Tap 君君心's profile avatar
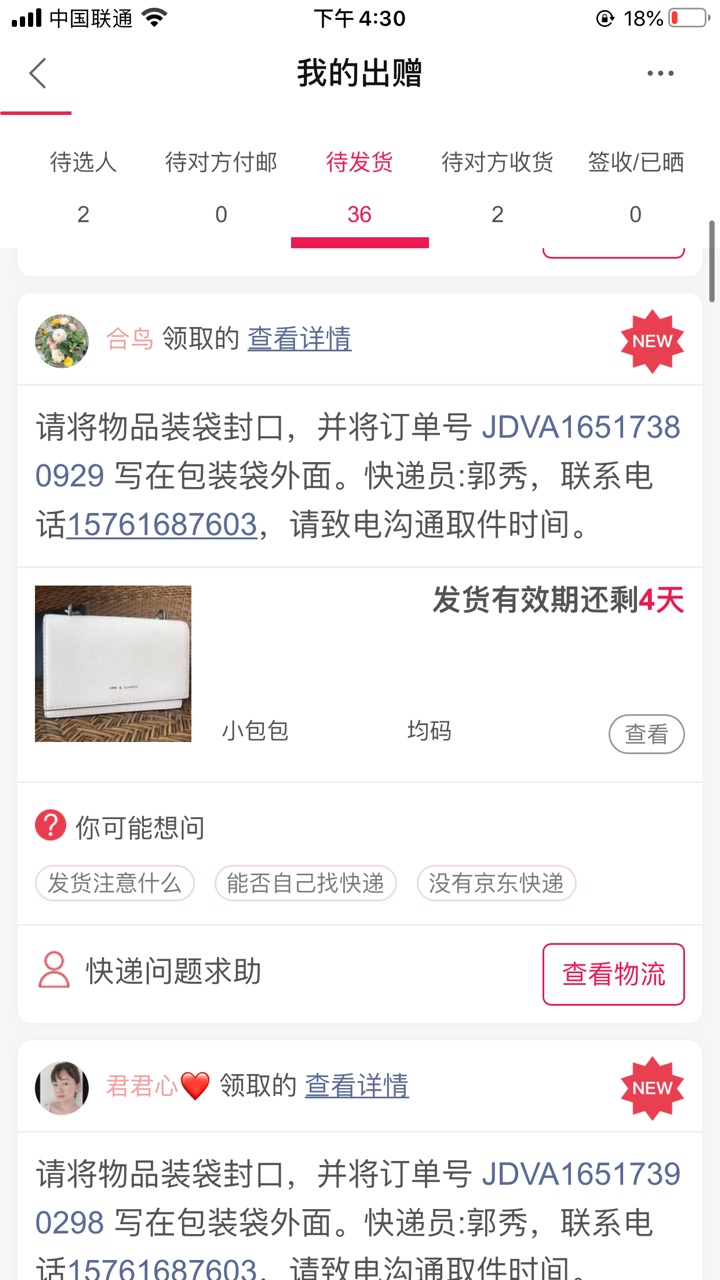The width and height of the screenshot is (720, 1280). [x=62, y=1087]
